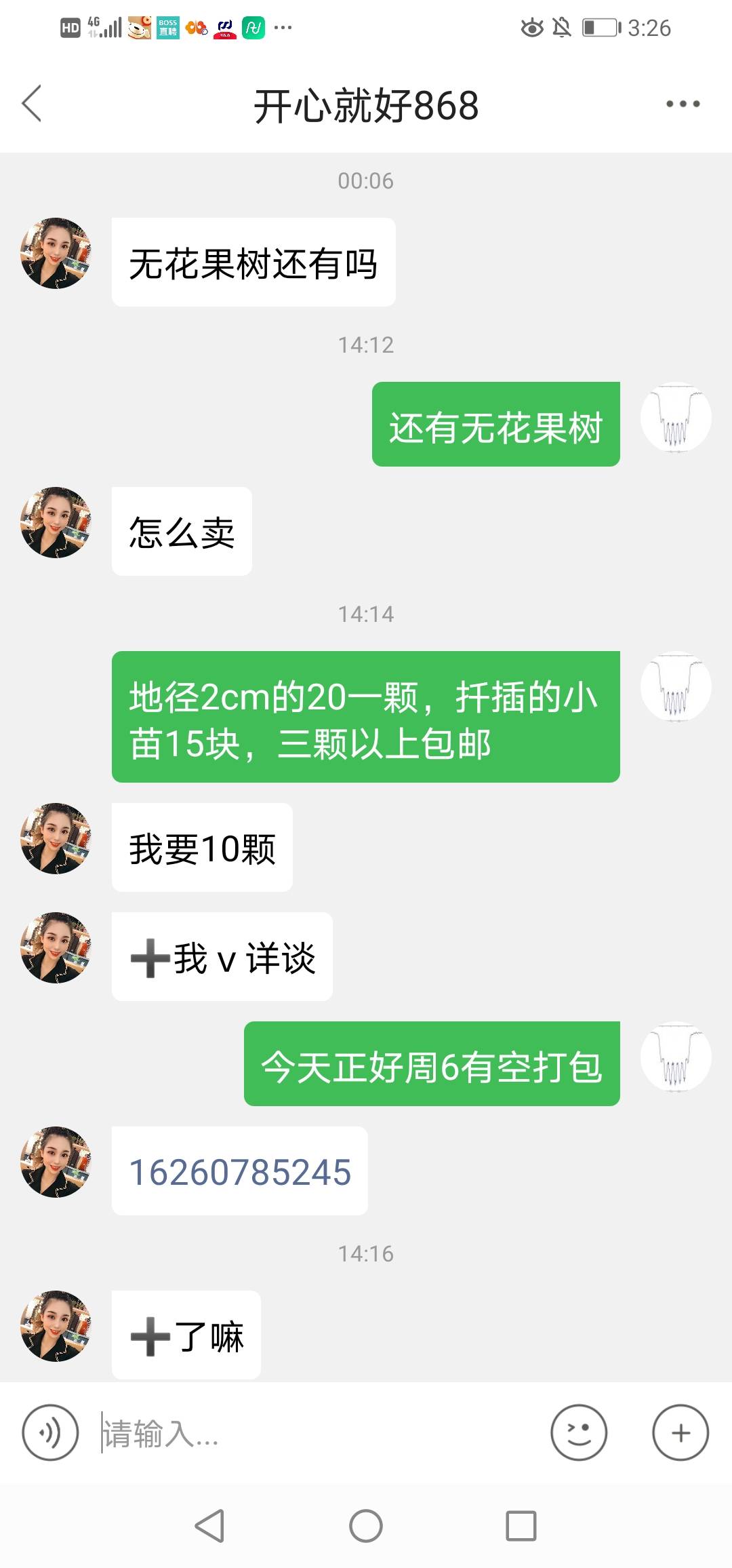The height and width of the screenshot is (1568, 732).
Task: View my avatar next to 还有无花果树
Action: click(676, 417)
